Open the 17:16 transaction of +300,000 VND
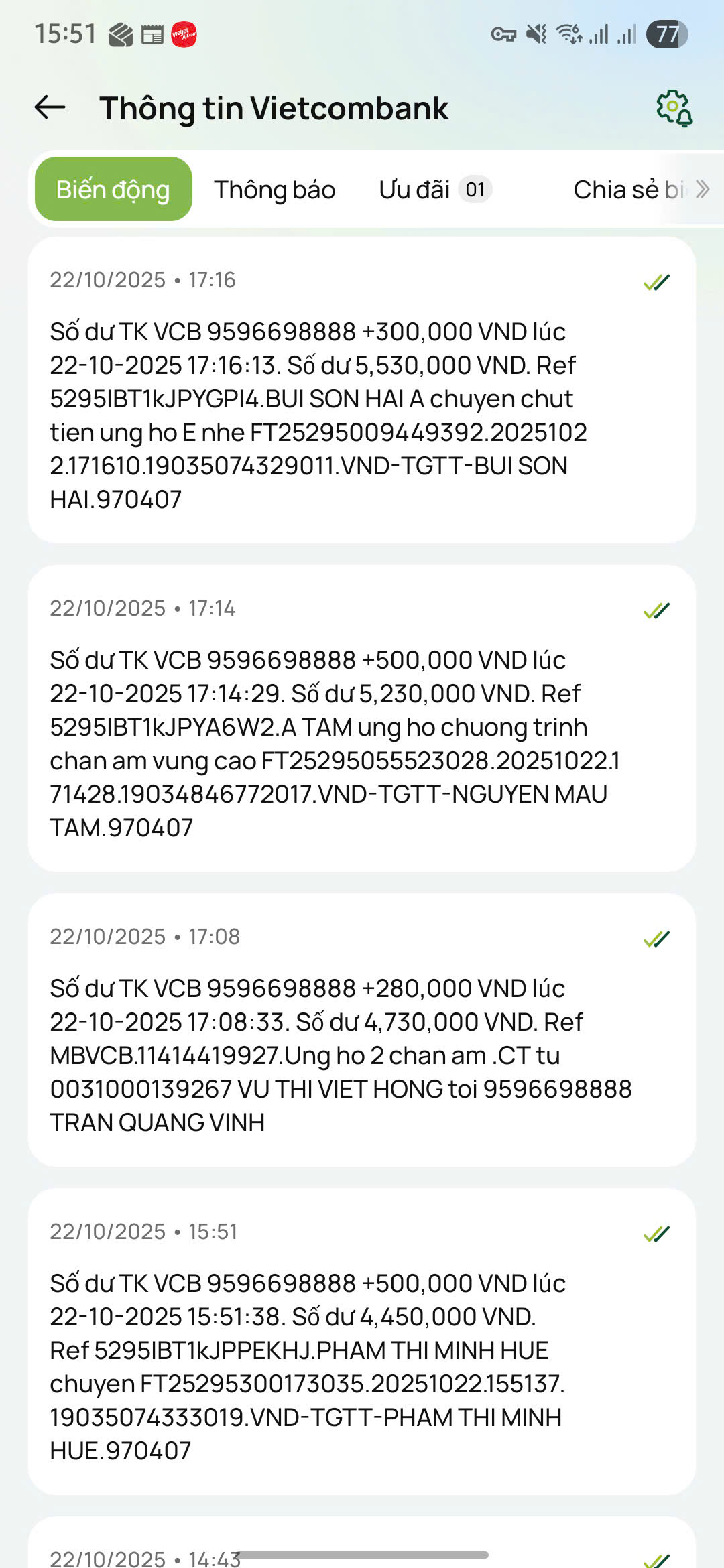The image size is (724, 1568). 361,389
